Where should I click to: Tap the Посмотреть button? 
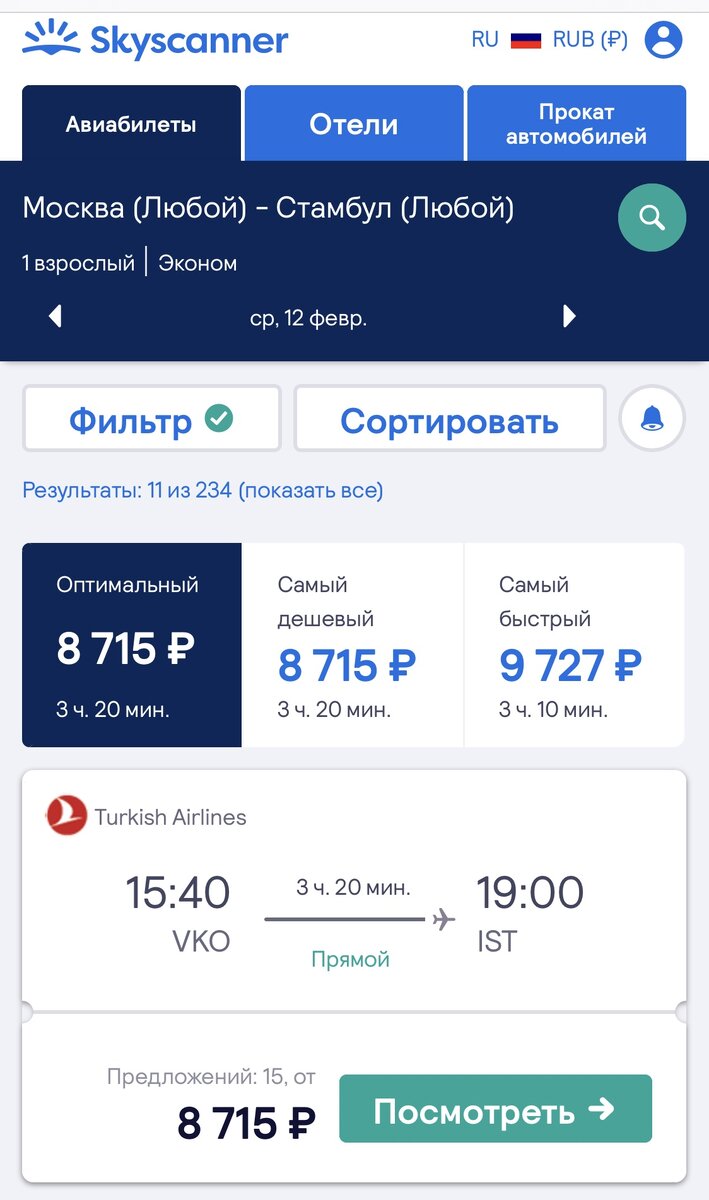click(x=496, y=1109)
